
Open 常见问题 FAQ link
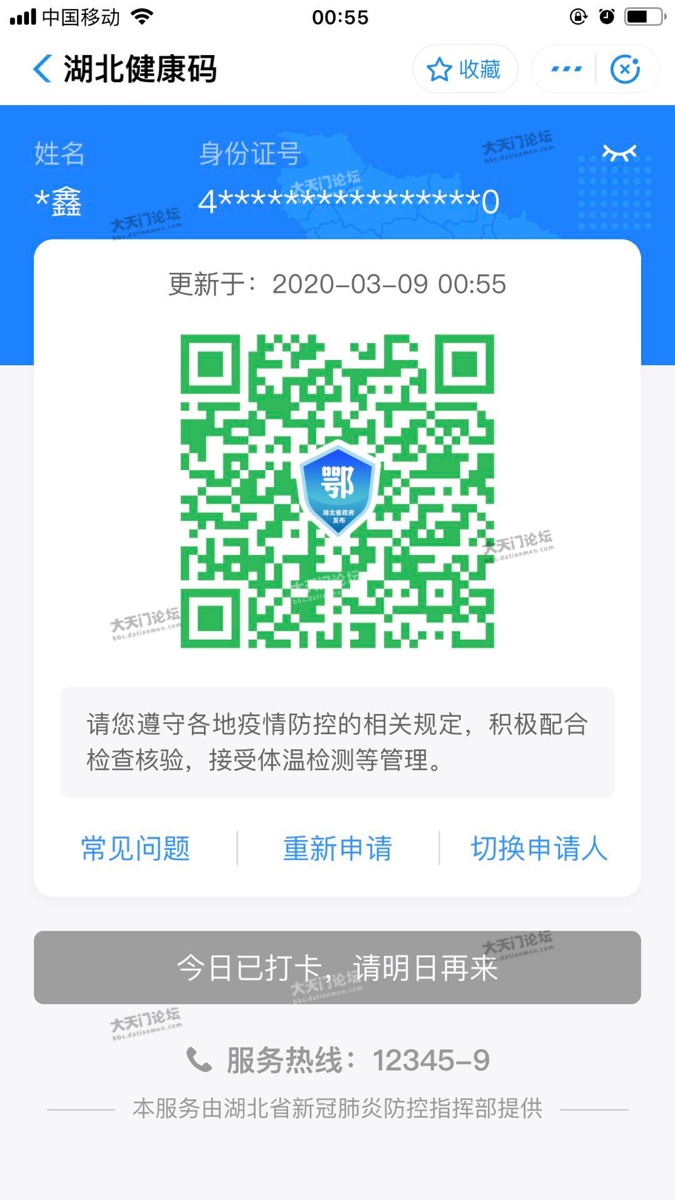pos(135,849)
